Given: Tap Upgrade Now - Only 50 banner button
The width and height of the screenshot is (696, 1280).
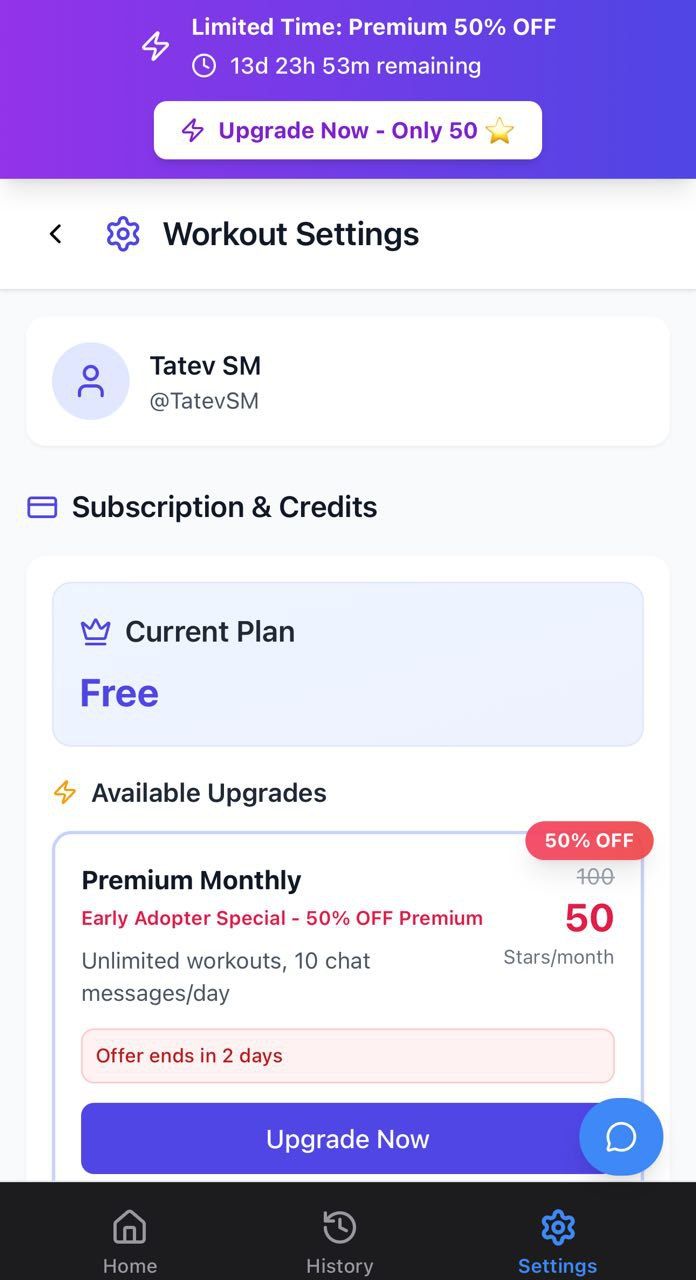Looking at the screenshot, I should pyautogui.click(x=347, y=130).
